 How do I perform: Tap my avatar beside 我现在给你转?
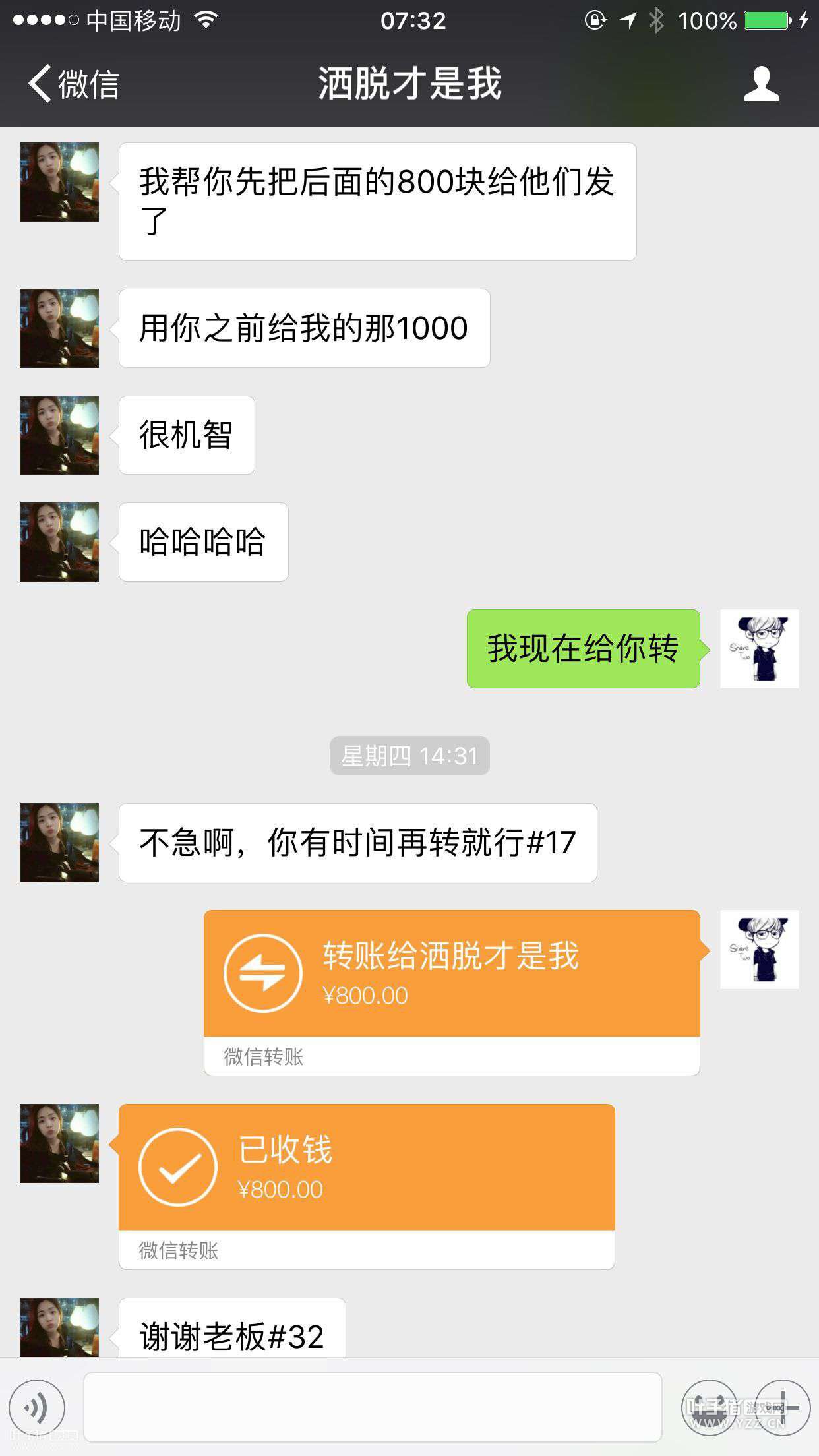760,649
